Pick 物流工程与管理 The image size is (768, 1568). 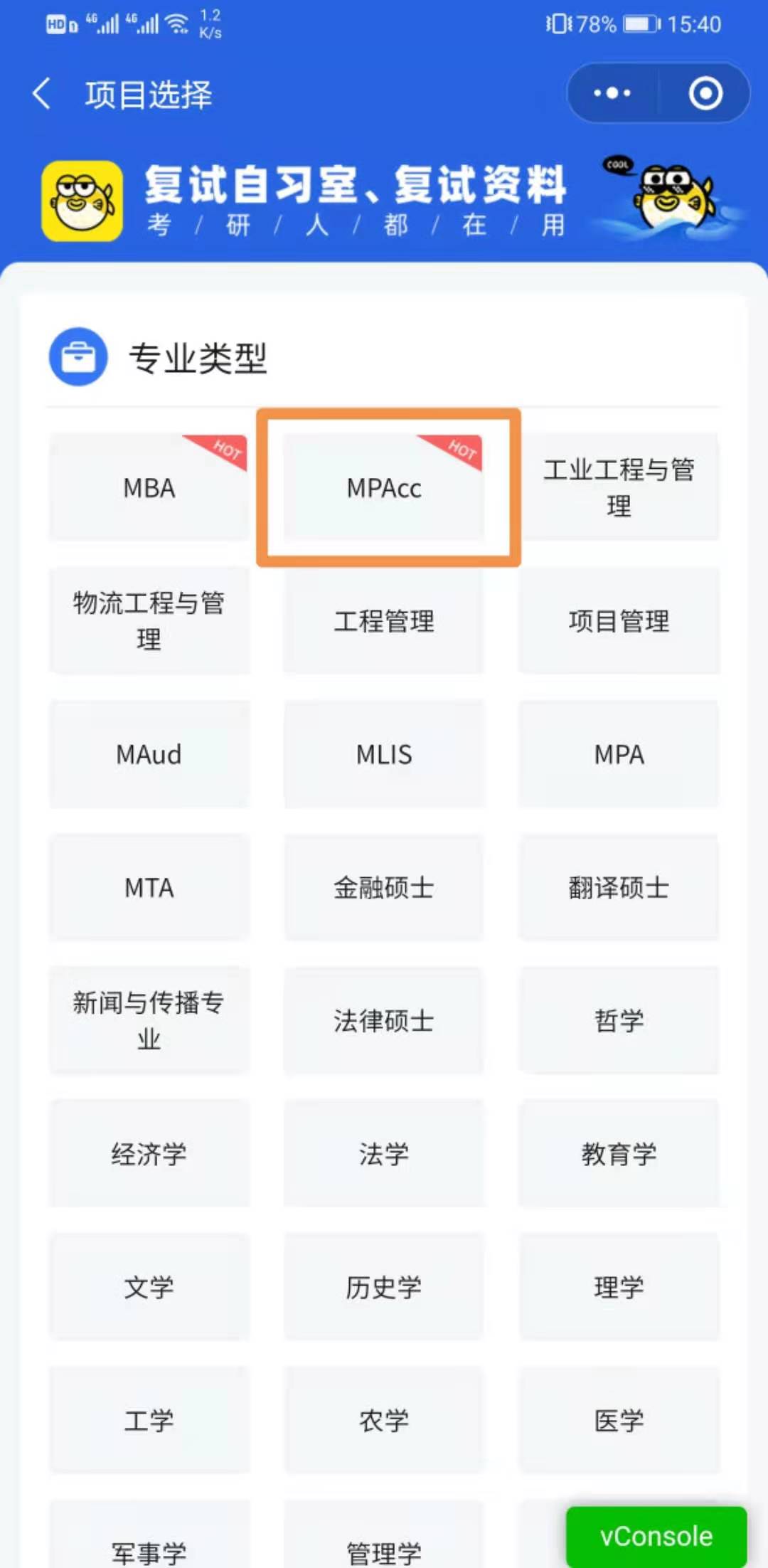[x=149, y=620]
